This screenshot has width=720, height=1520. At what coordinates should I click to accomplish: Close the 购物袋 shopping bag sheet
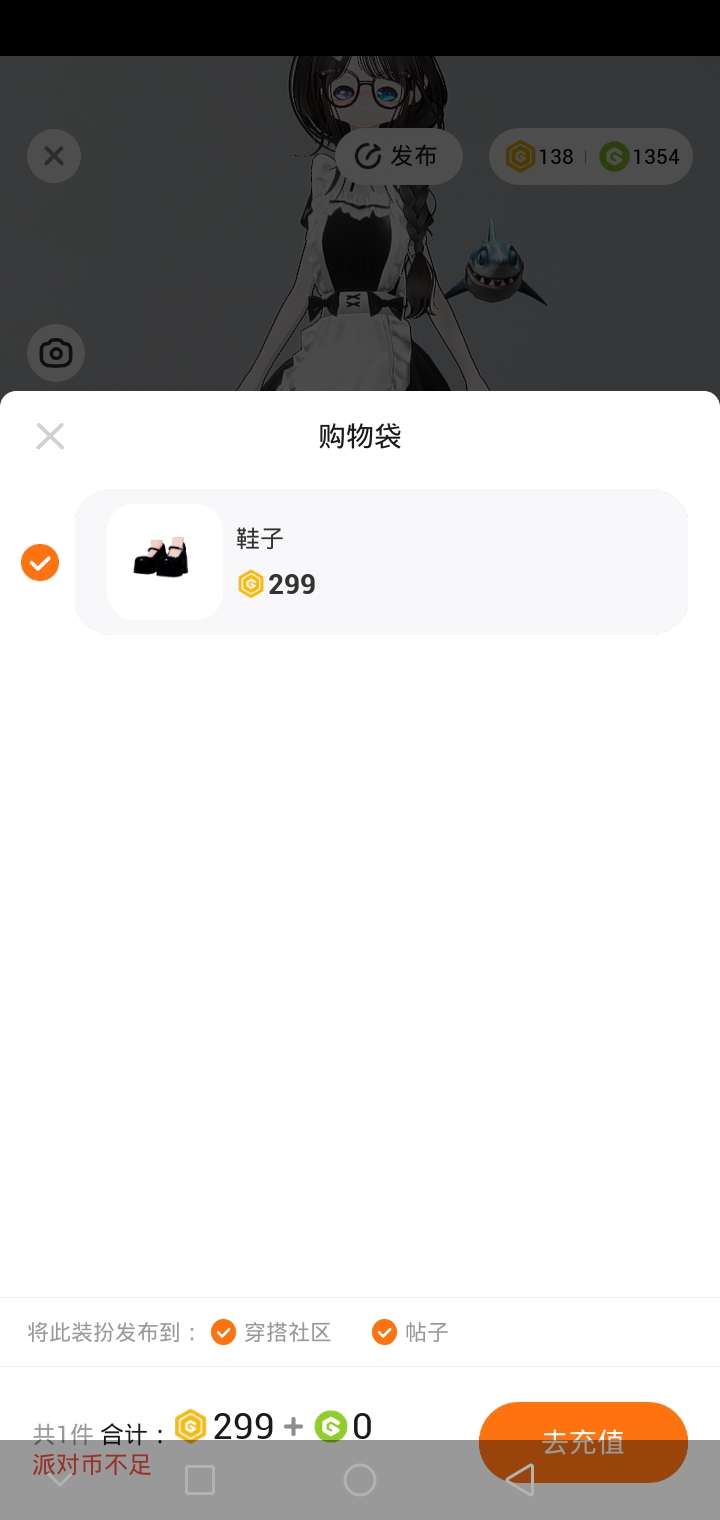(50, 436)
